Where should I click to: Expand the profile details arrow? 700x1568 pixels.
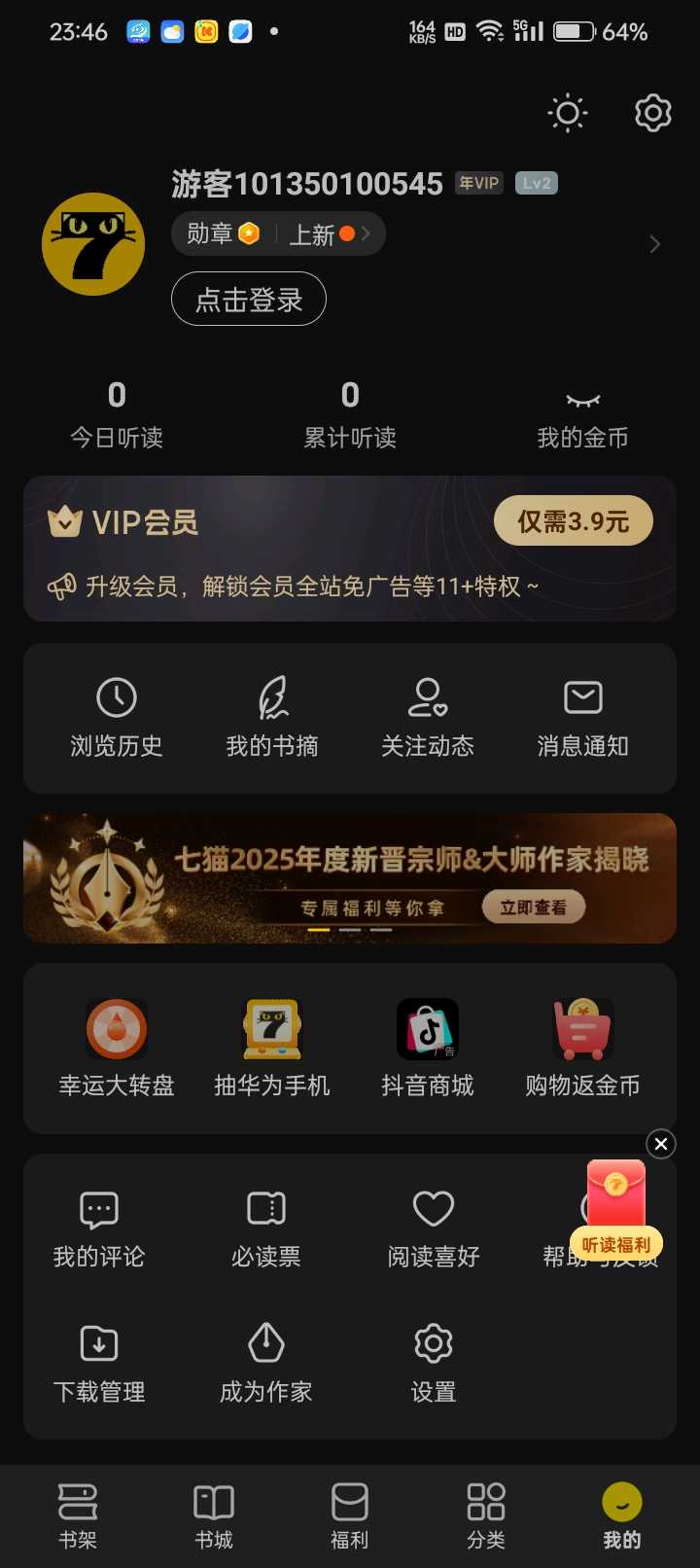pyautogui.click(x=653, y=244)
